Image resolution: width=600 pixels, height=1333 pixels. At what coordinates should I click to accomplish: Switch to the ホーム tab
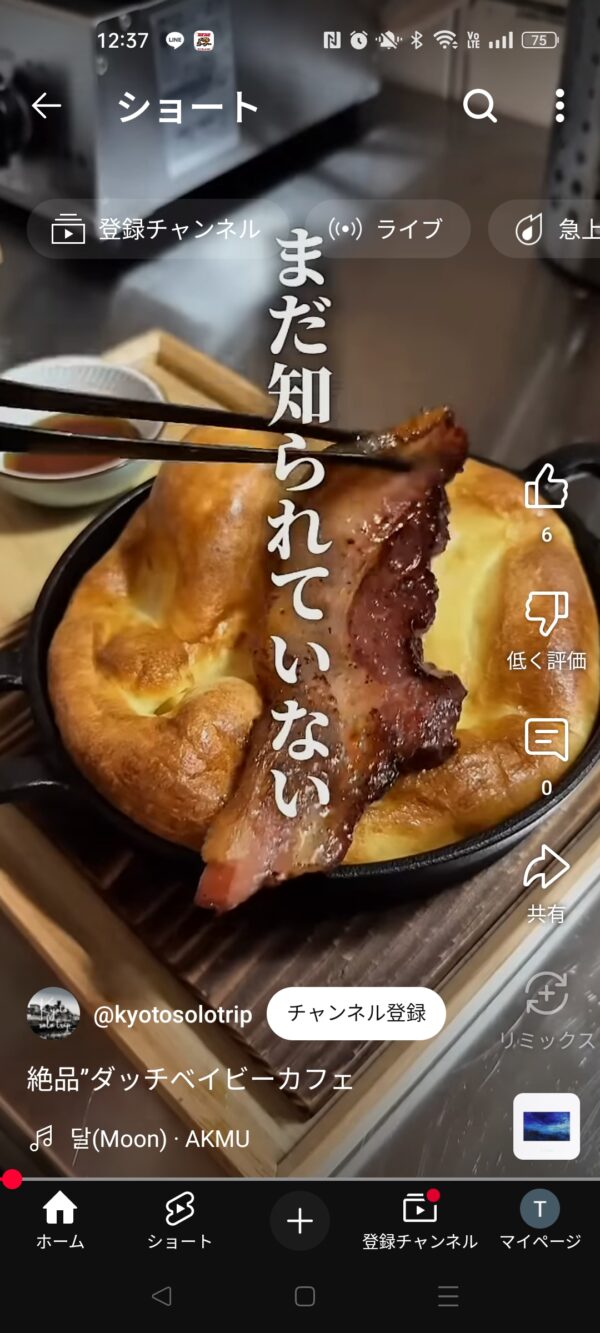click(60, 1221)
